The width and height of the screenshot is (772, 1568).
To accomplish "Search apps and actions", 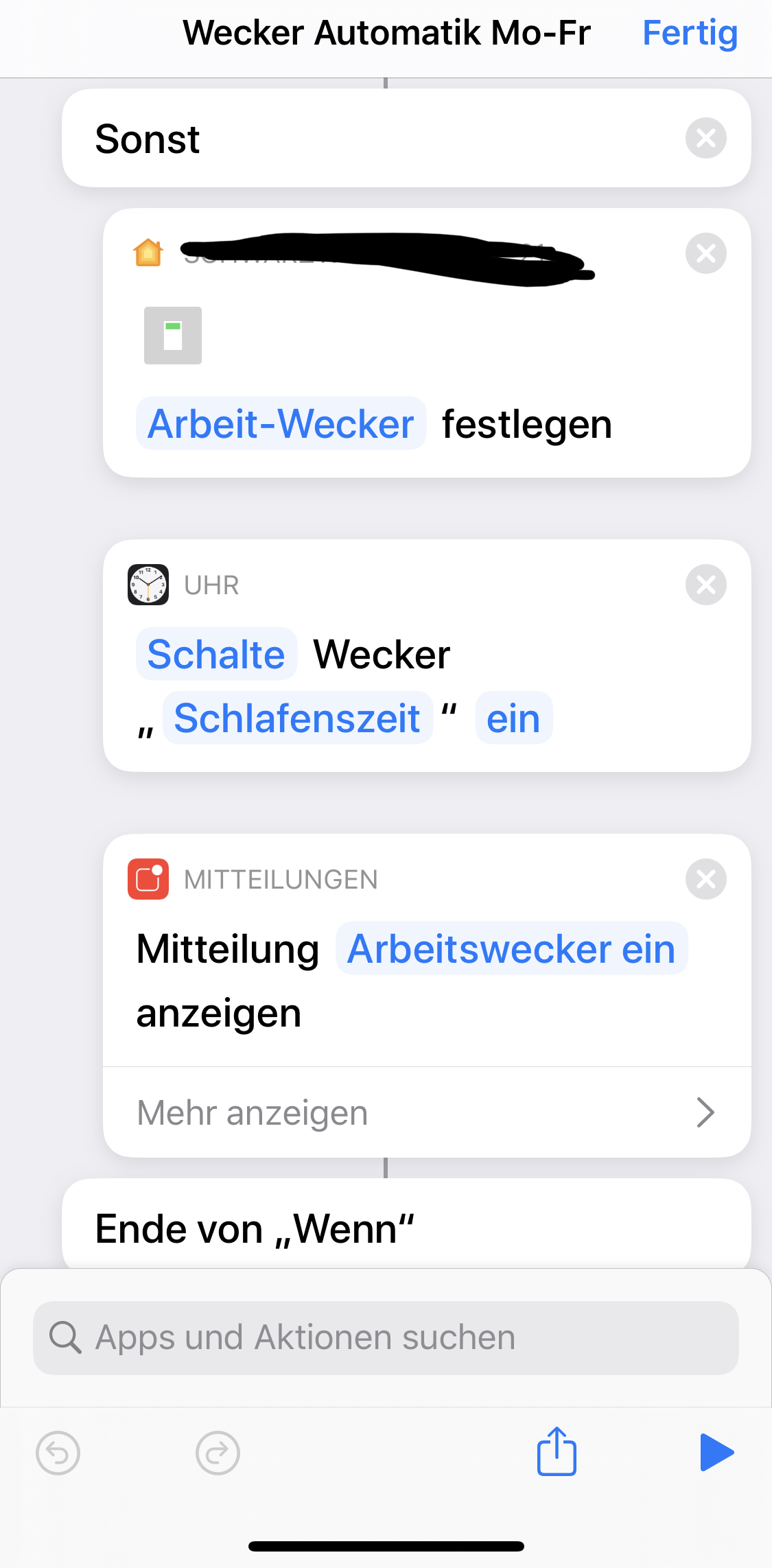I will click(386, 1337).
